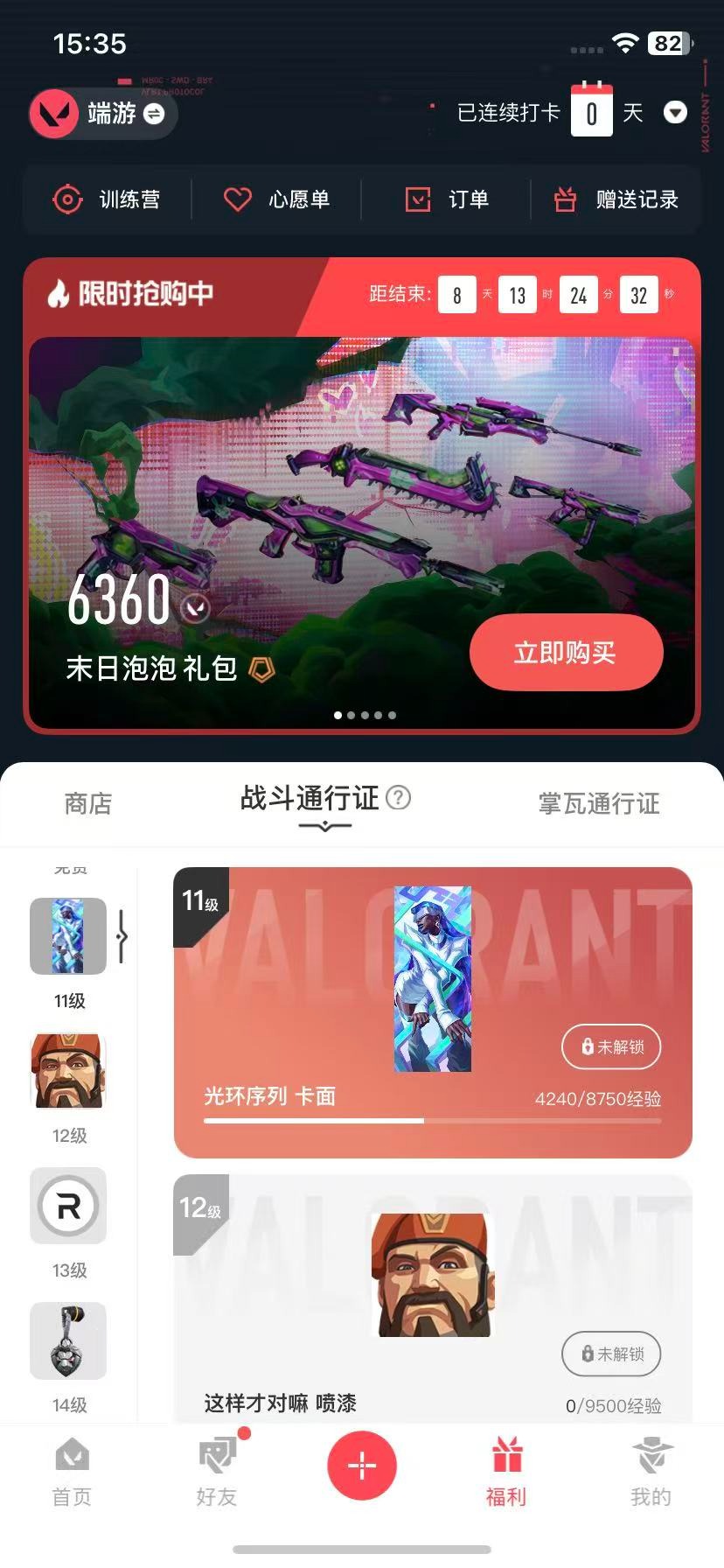The image size is (724, 1568).
Task: Tap 立即购买 to buy the bundle
Action: (x=565, y=653)
